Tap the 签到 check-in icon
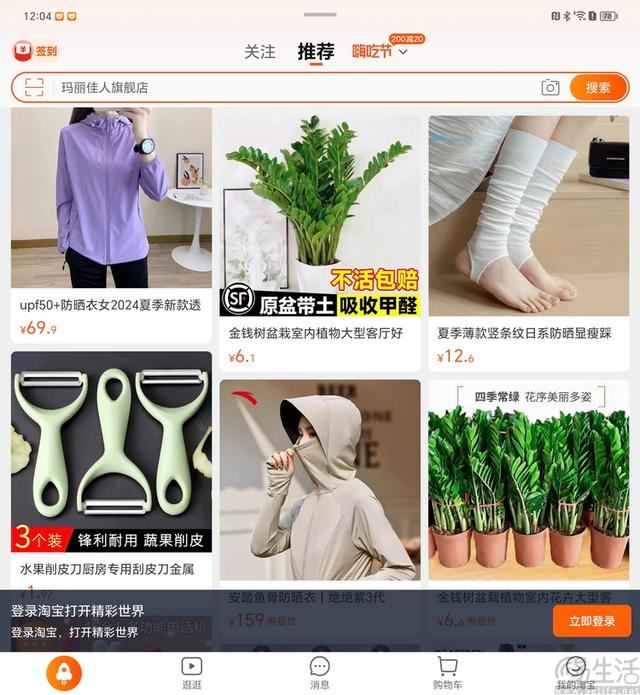Image resolution: width=640 pixels, height=695 pixels. click(x=36, y=51)
